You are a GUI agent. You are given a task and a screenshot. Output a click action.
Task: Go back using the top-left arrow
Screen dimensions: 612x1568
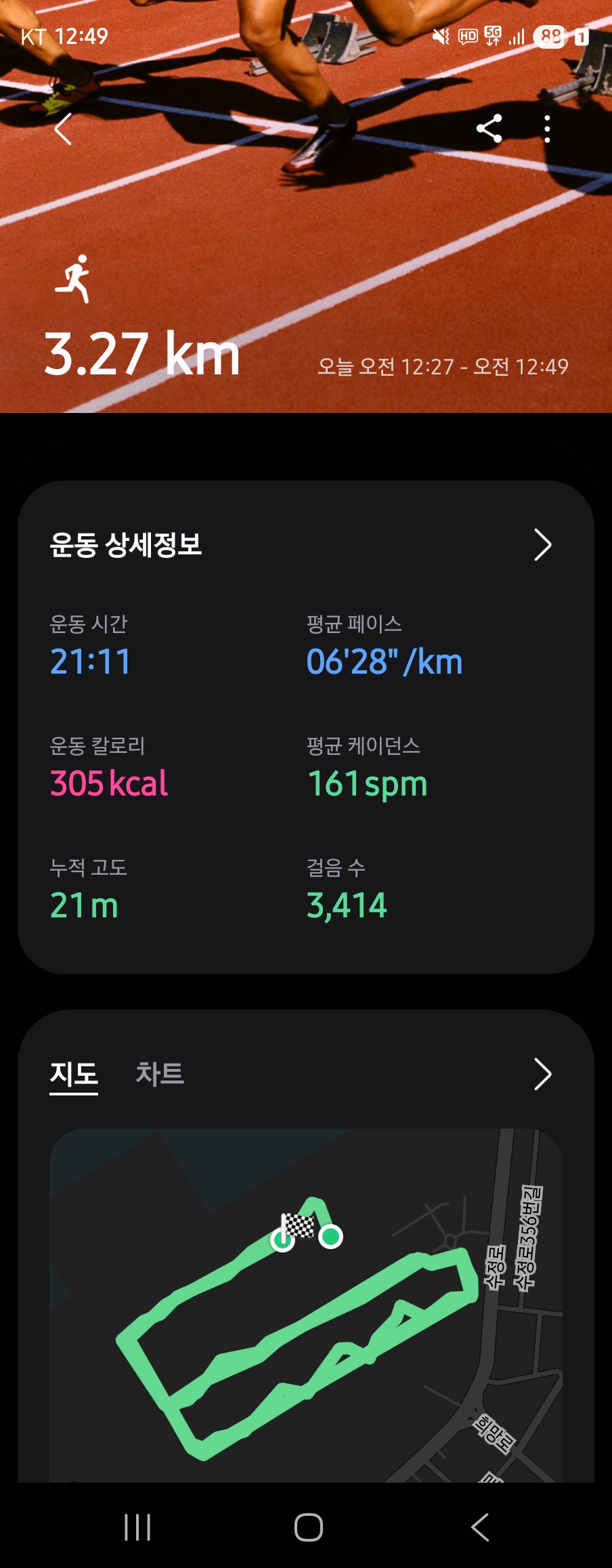pyautogui.click(x=64, y=129)
